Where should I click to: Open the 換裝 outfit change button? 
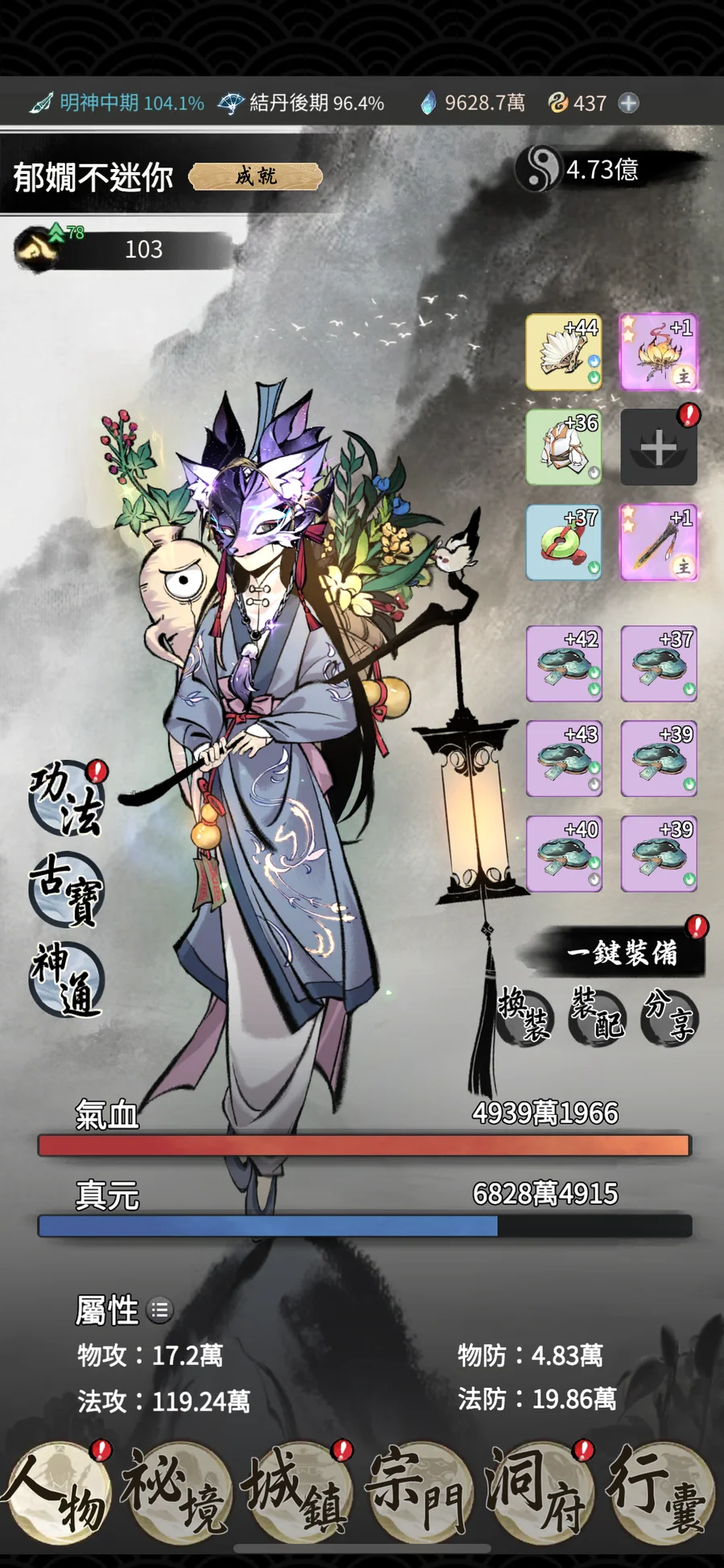click(x=525, y=1016)
